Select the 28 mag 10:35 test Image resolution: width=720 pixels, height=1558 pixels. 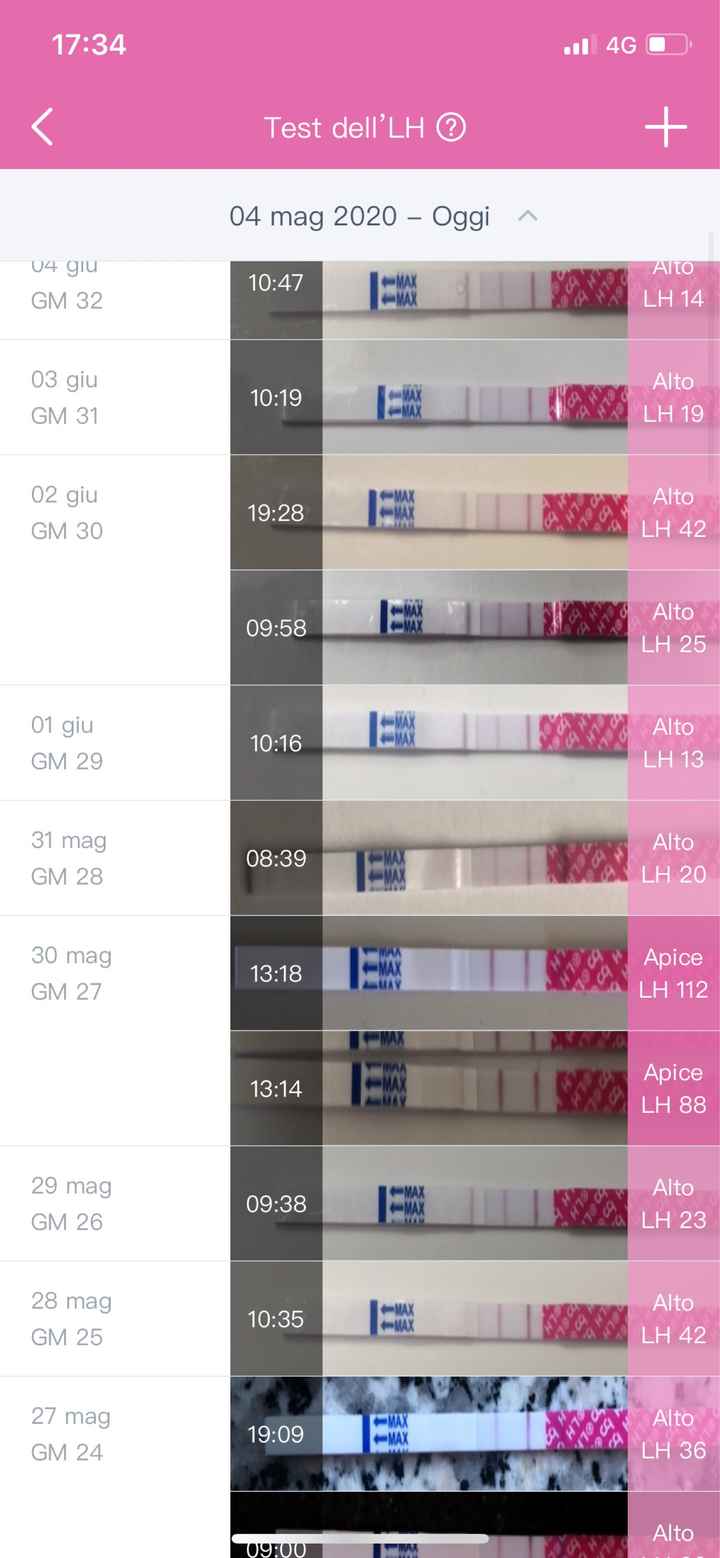pyautogui.click(x=474, y=1319)
